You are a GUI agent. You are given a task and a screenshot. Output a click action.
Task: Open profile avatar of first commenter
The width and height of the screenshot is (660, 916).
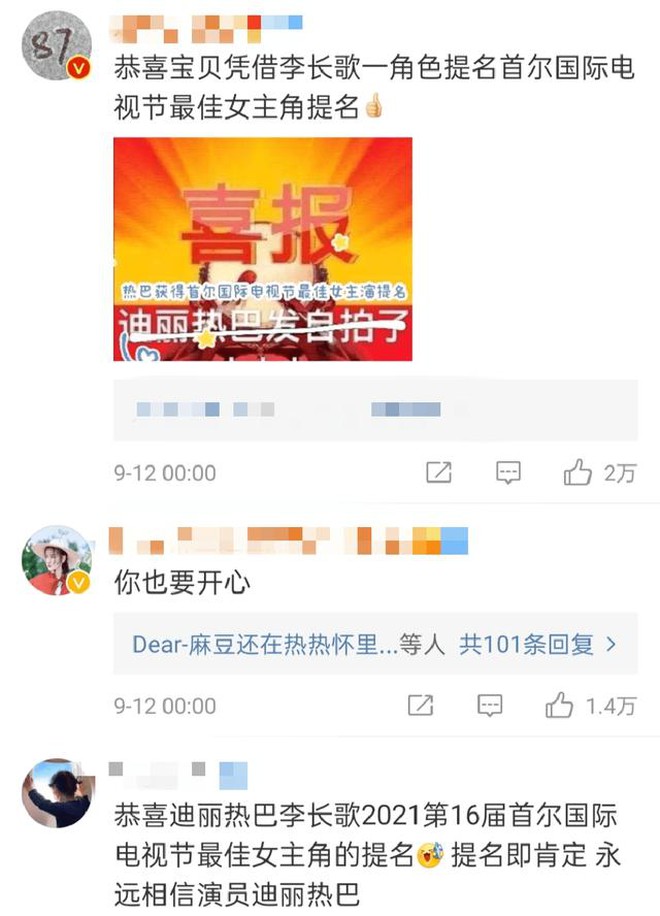[x=57, y=50]
